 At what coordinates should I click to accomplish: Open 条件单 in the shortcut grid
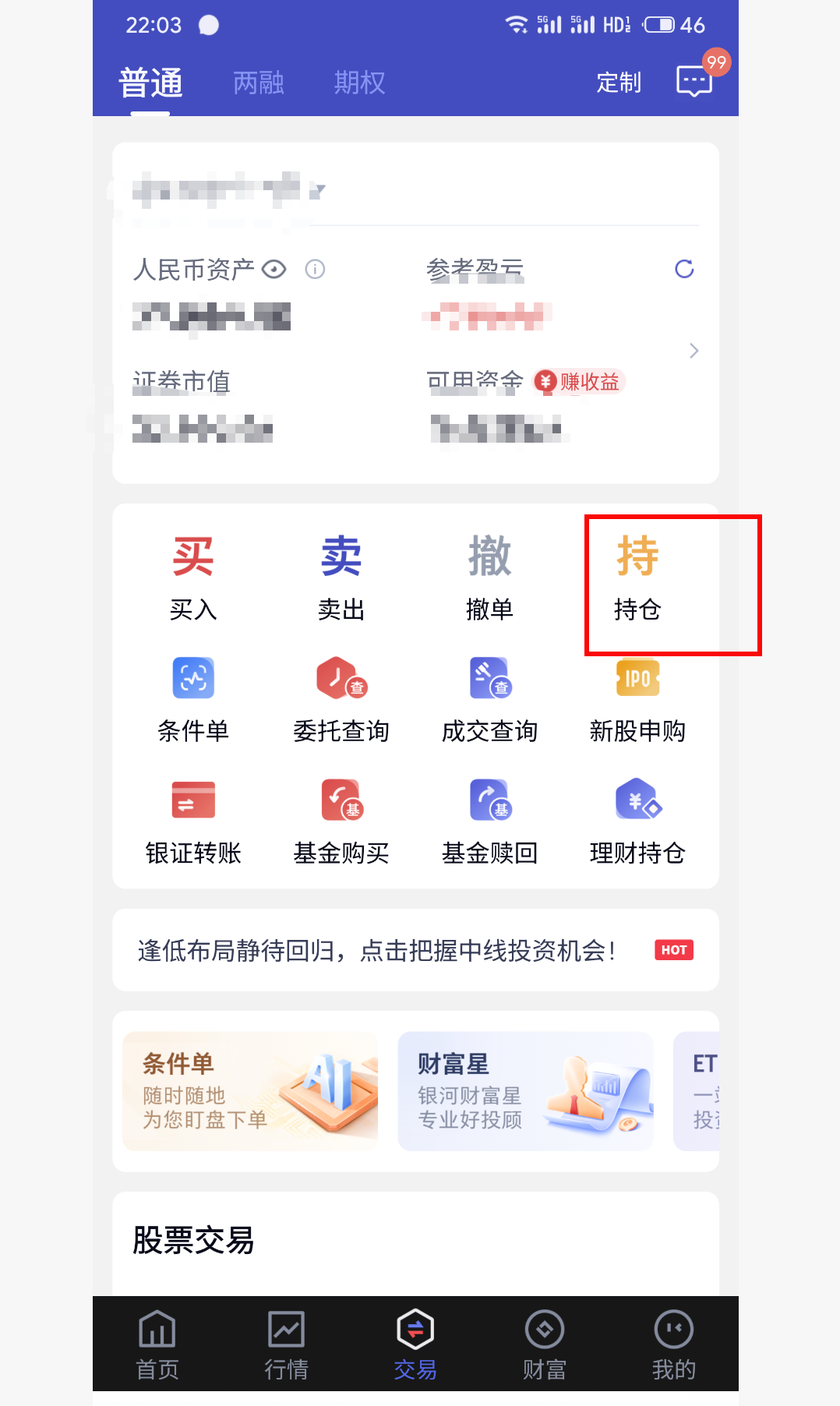[x=193, y=699]
